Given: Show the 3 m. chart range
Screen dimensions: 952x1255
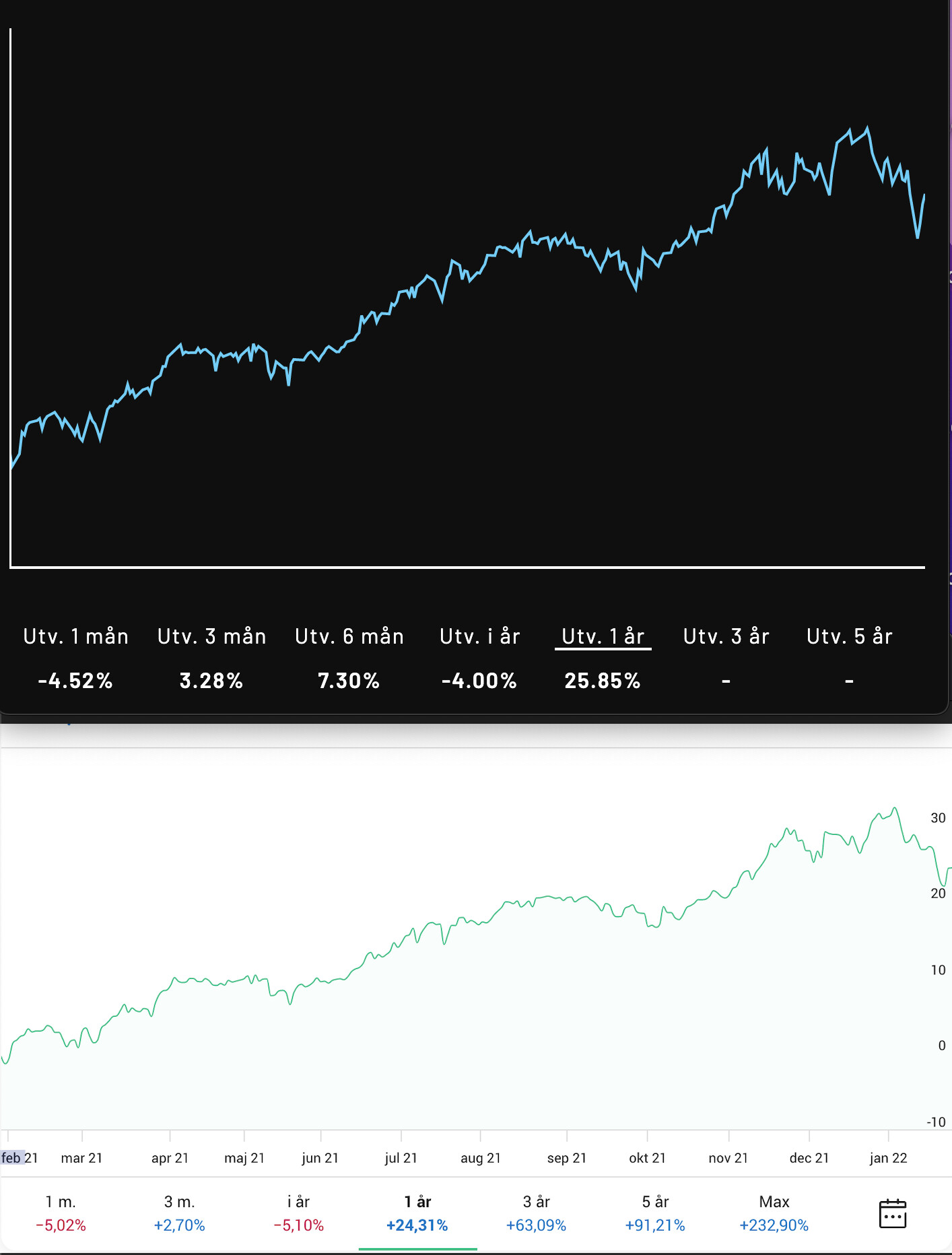Looking at the screenshot, I should 179,1213.
